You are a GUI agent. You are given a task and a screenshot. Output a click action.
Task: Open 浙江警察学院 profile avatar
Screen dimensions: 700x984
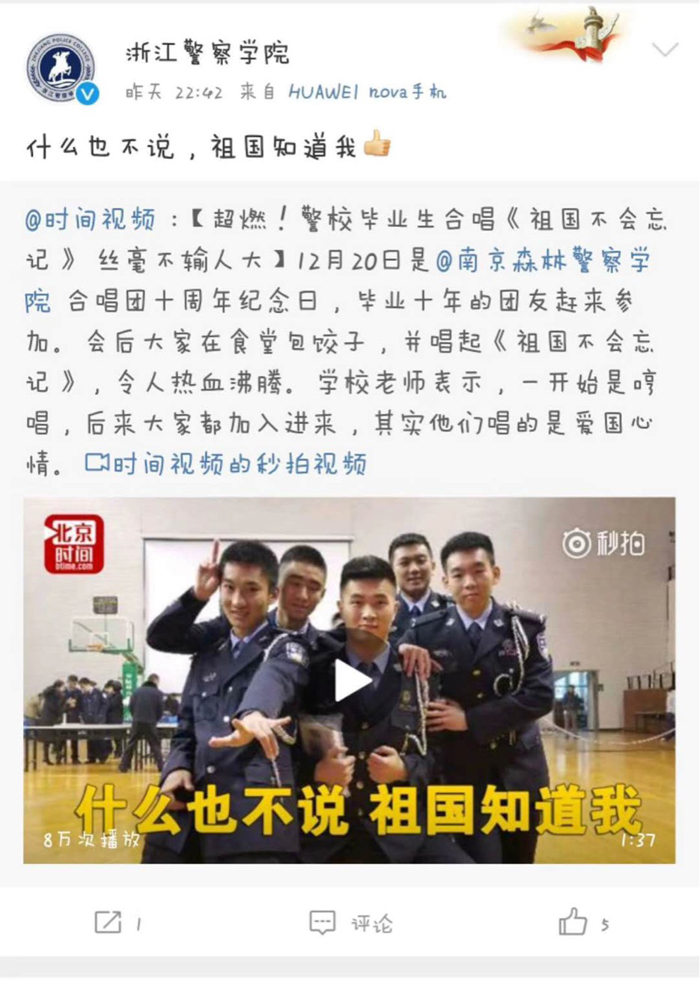point(62,67)
